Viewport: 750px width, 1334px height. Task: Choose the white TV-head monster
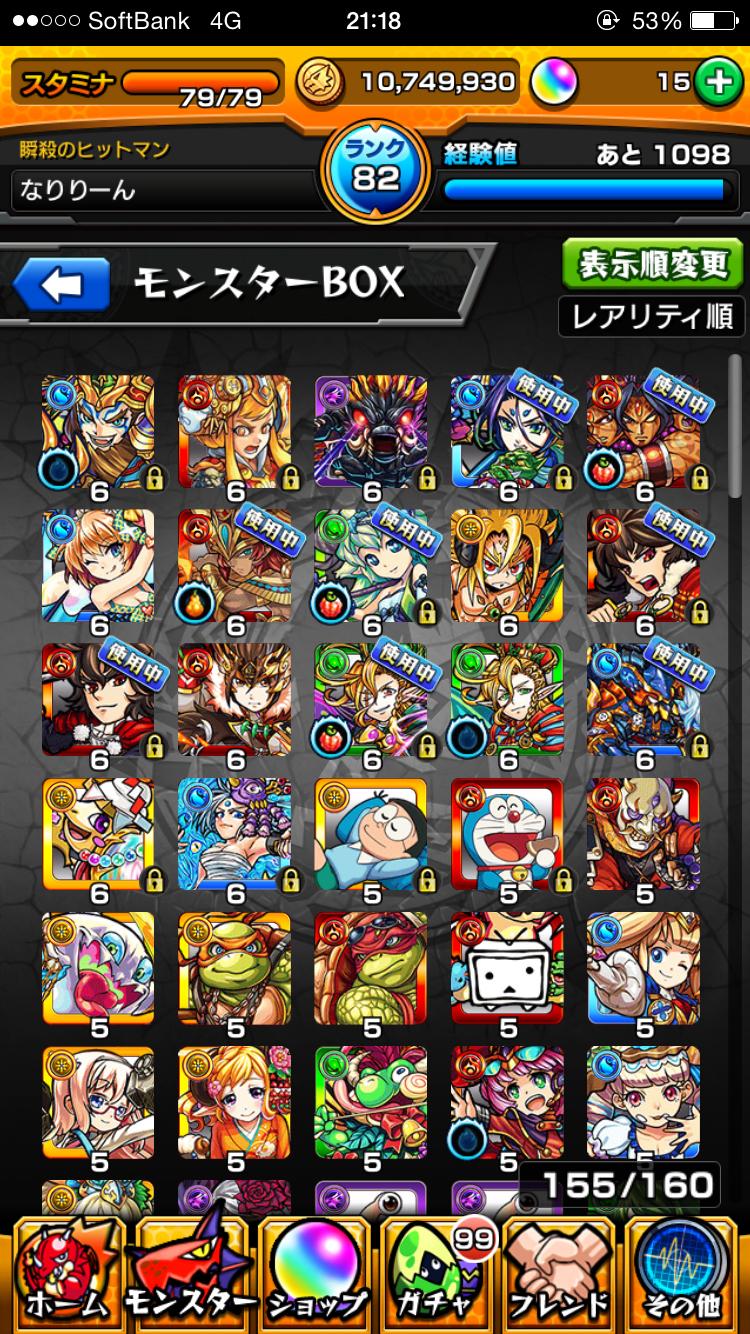click(507, 968)
